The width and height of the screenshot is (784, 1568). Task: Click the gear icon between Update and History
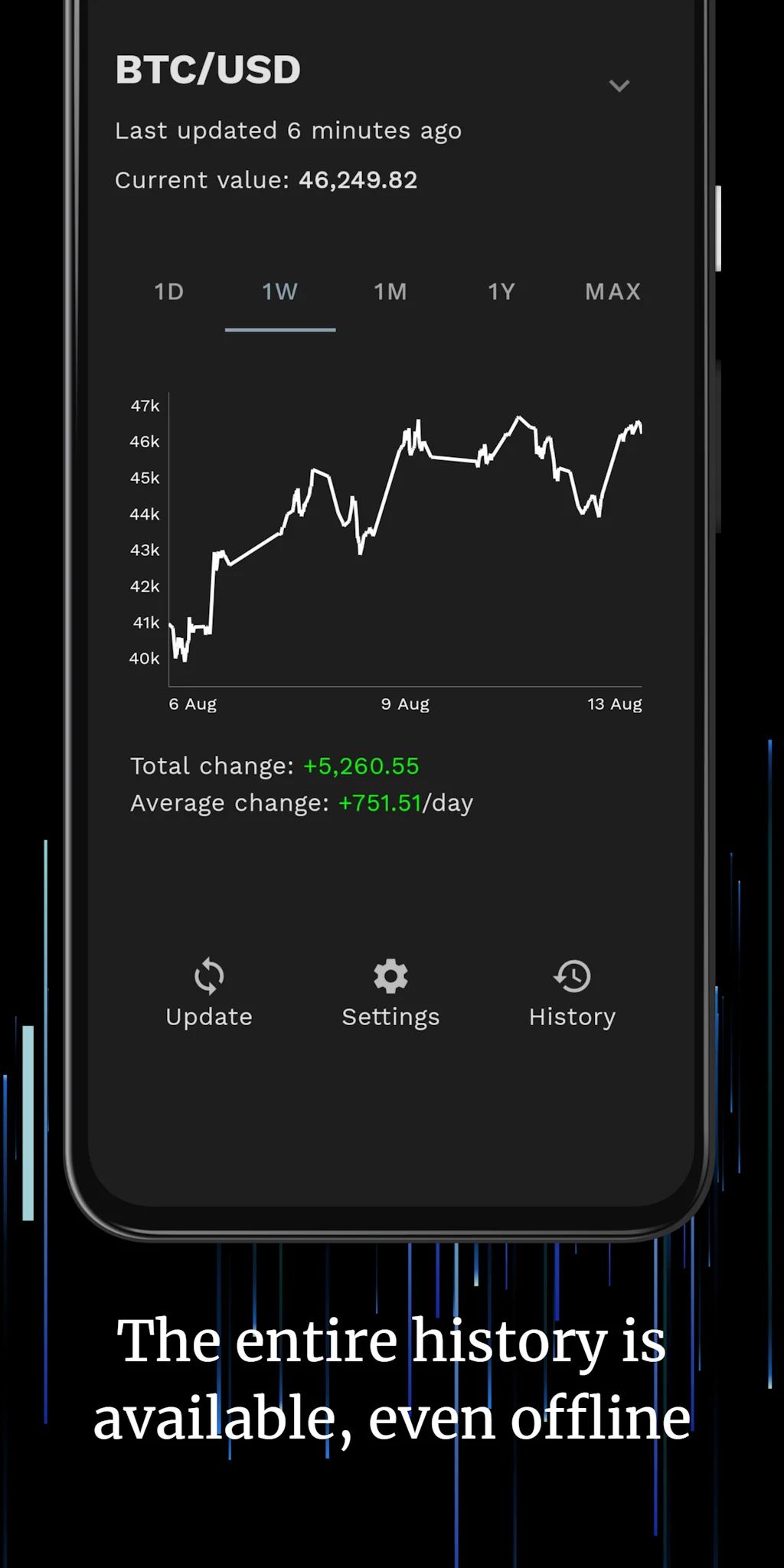coord(390,975)
